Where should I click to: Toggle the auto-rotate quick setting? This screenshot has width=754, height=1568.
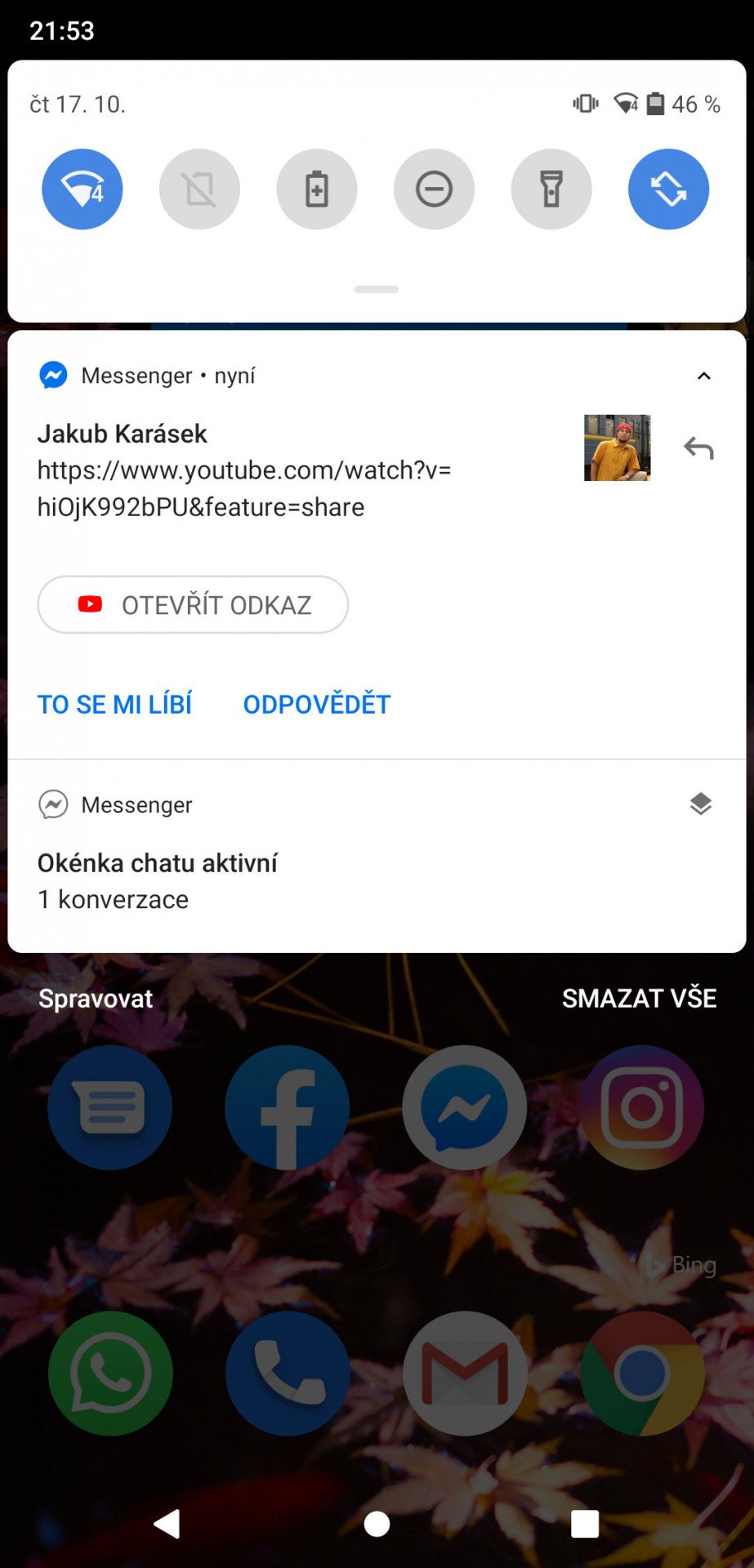click(x=668, y=189)
